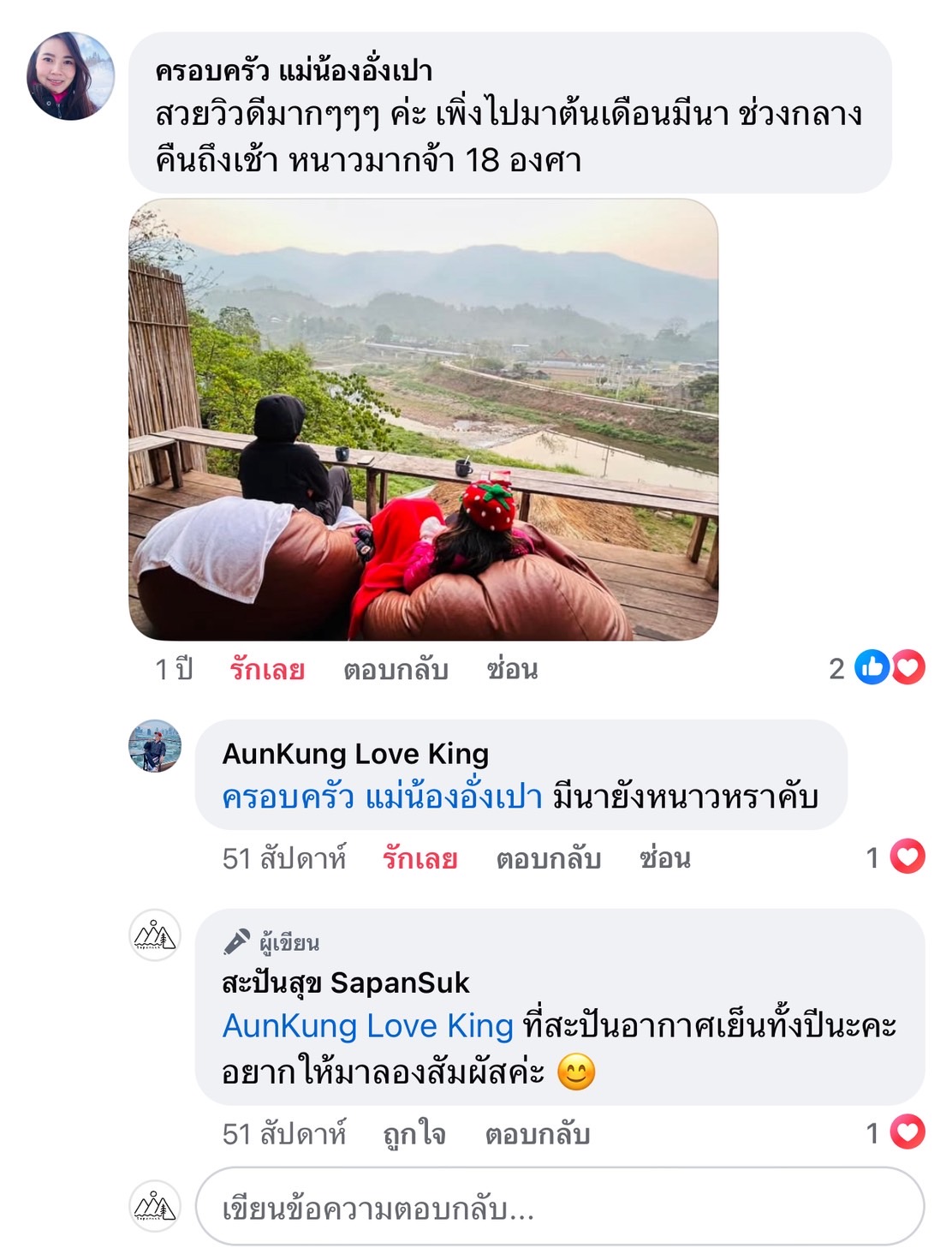Reply to ครอบครัว แม่น้องอั่งเปา's comment
The width and height of the screenshot is (952, 1260).
click(x=396, y=670)
